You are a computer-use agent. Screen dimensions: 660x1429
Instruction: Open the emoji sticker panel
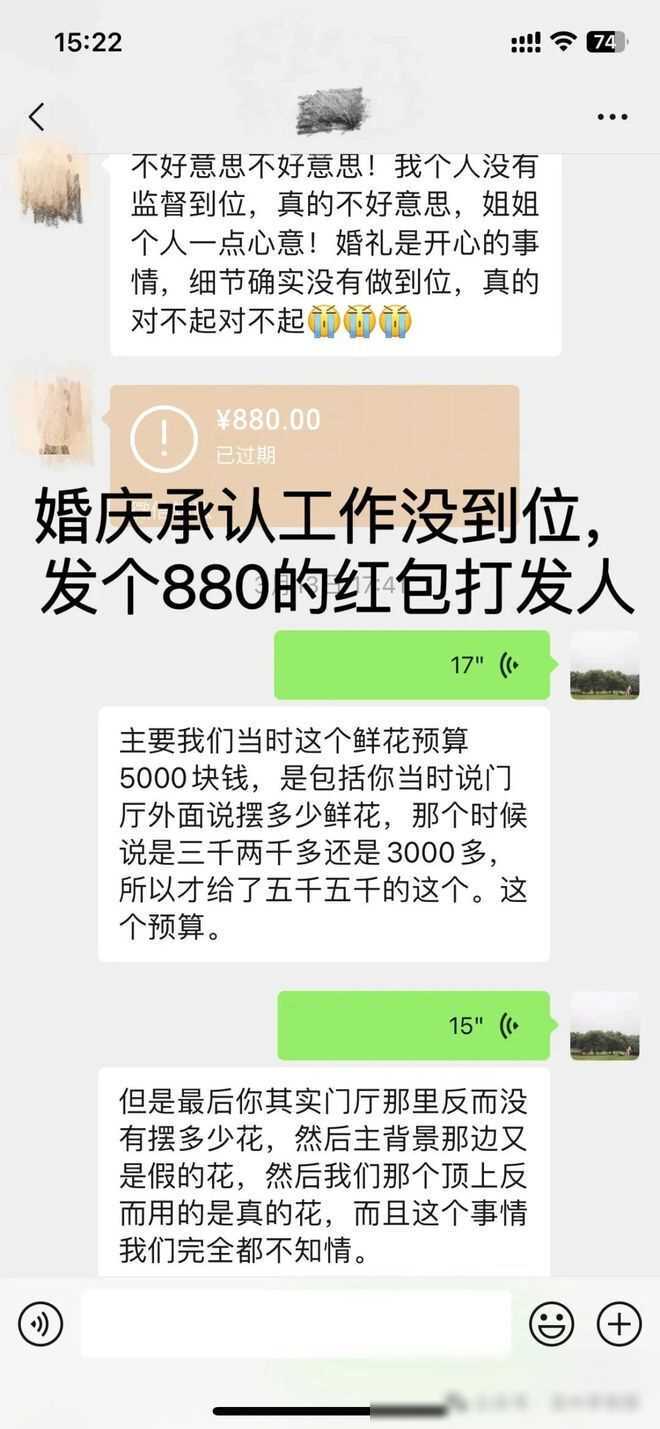pos(551,1324)
